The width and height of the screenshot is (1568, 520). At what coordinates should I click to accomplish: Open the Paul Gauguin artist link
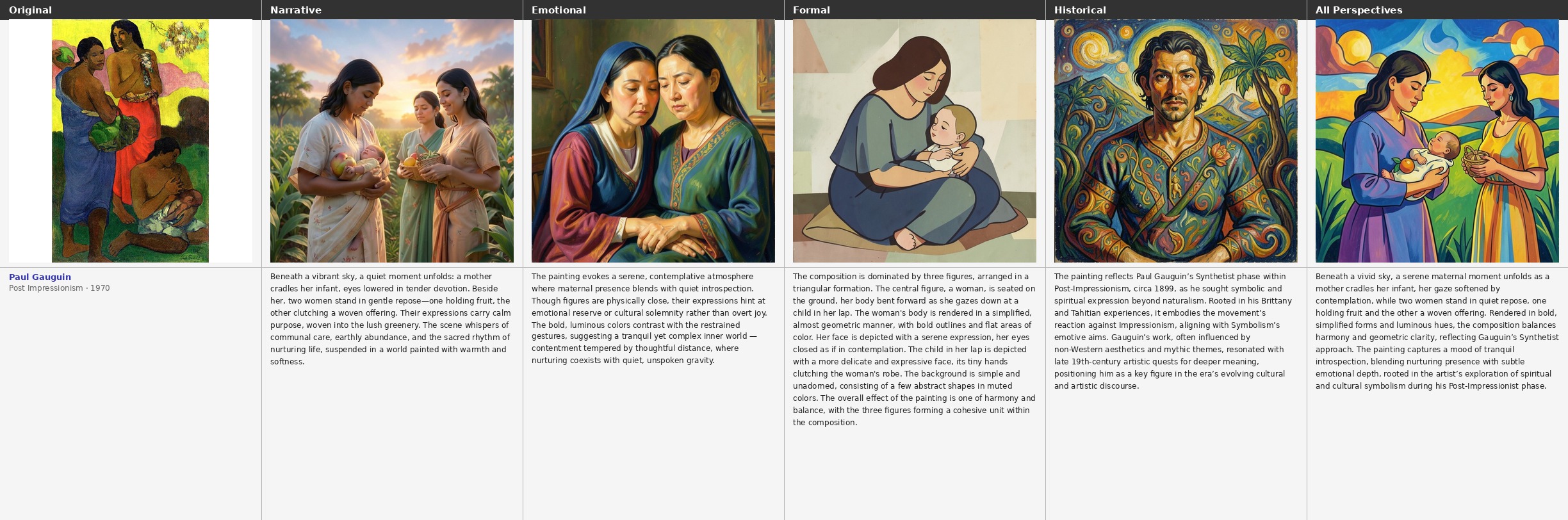coord(40,277)
